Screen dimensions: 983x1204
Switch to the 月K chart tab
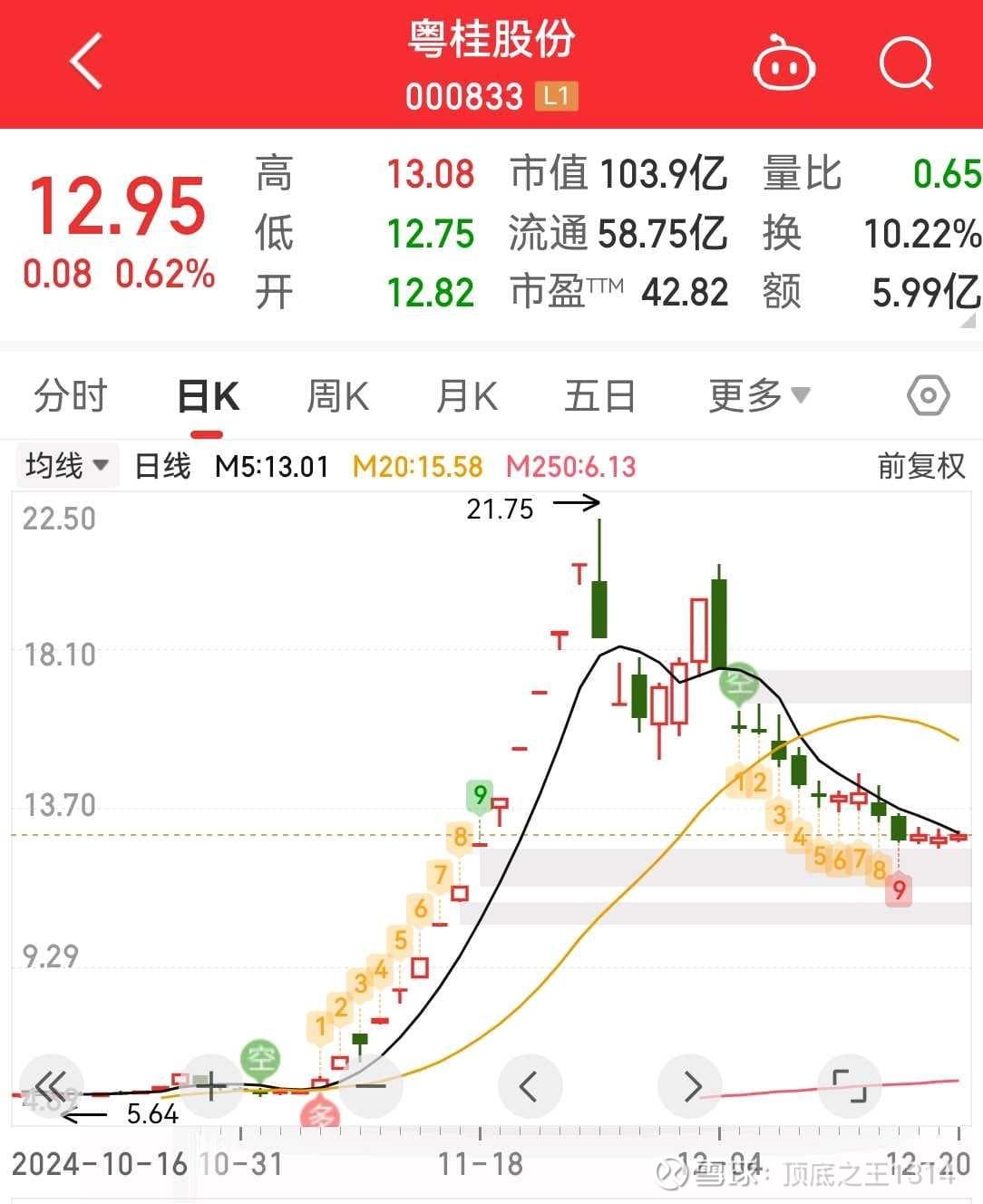click(x=467, y=396)
